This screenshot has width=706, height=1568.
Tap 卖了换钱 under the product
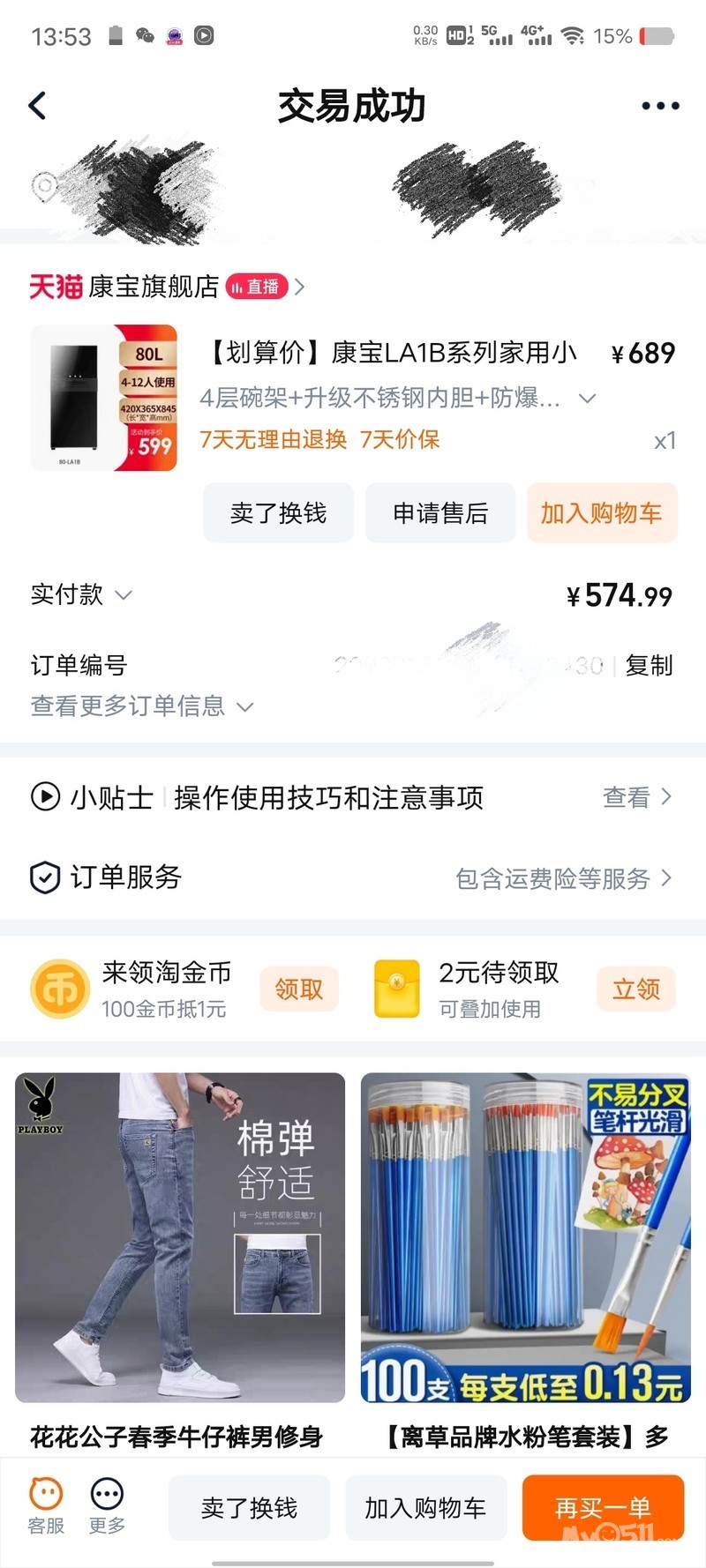[x=278, y=513]
